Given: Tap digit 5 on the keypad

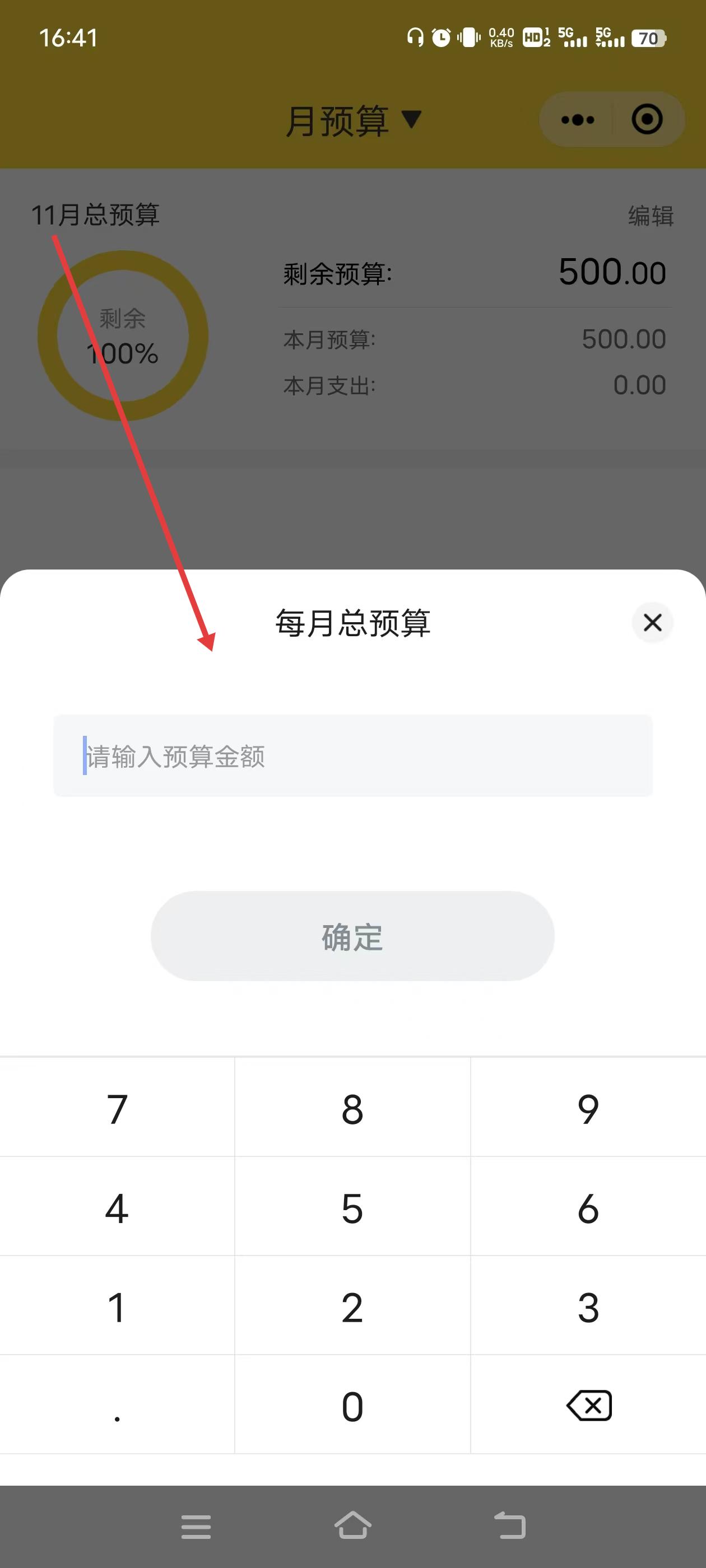Looking at the screenshot, I should tap(352, 1209).
